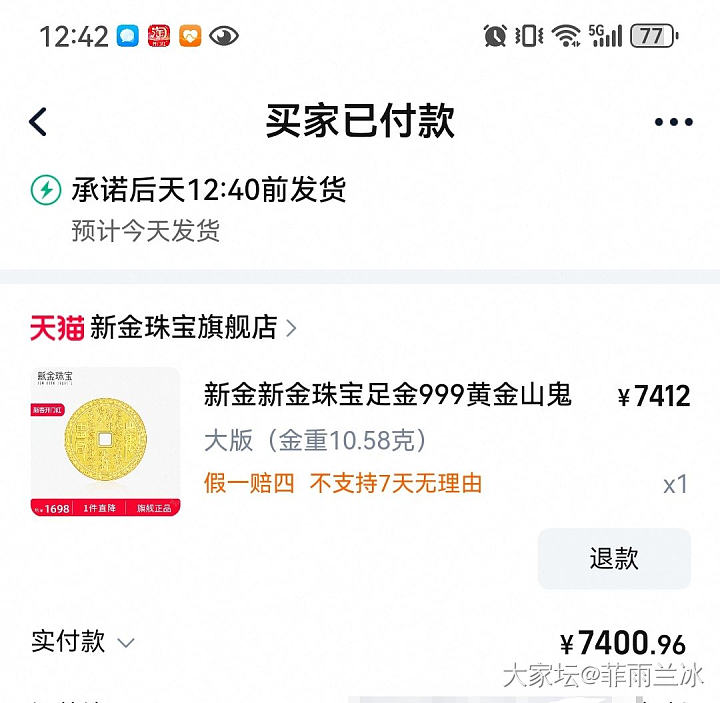The width and height of the screenshot is (720, 703).
Task: Tap the 退款 refund button
Action: pos(614,558)
